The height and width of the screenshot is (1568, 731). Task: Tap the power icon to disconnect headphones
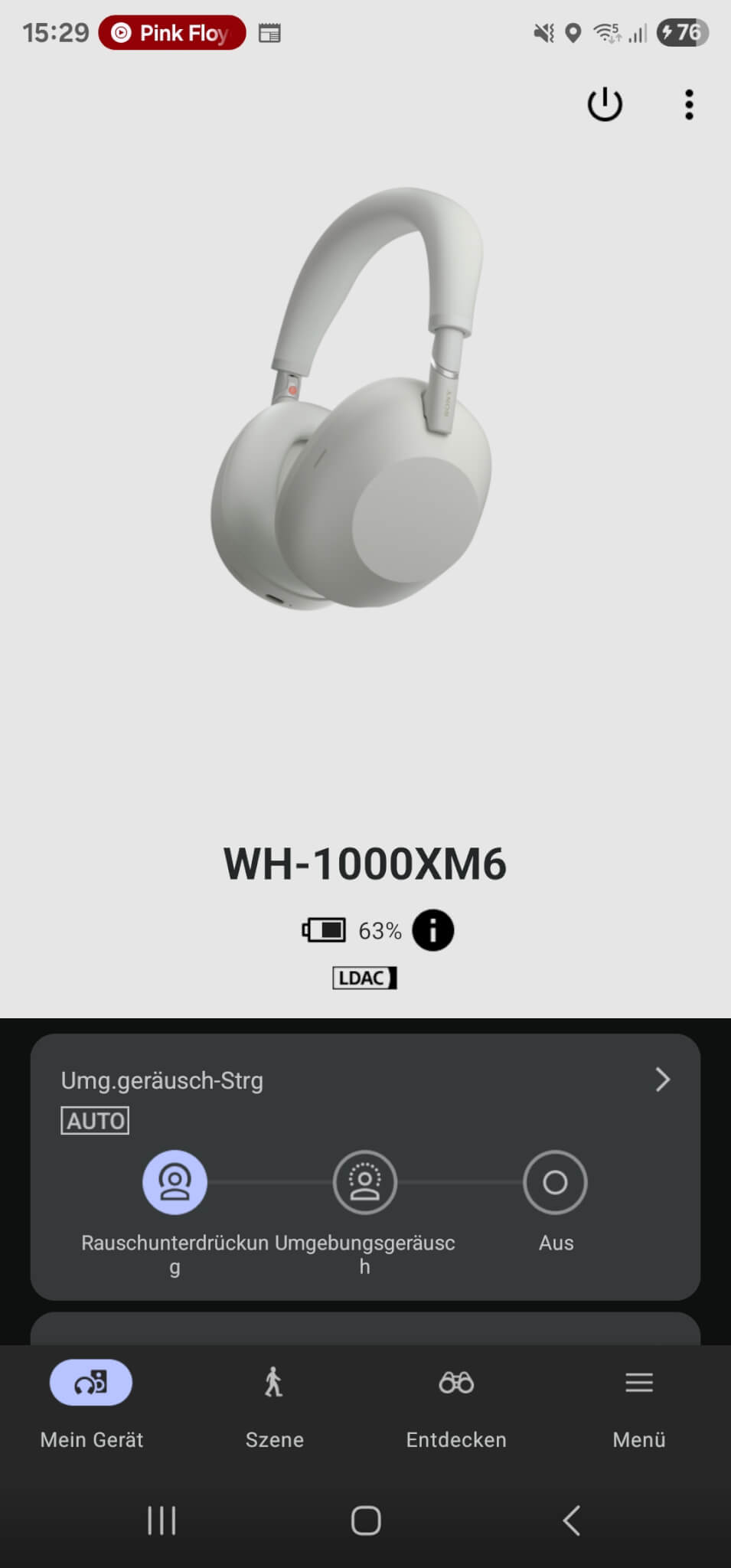click(605, 105)
